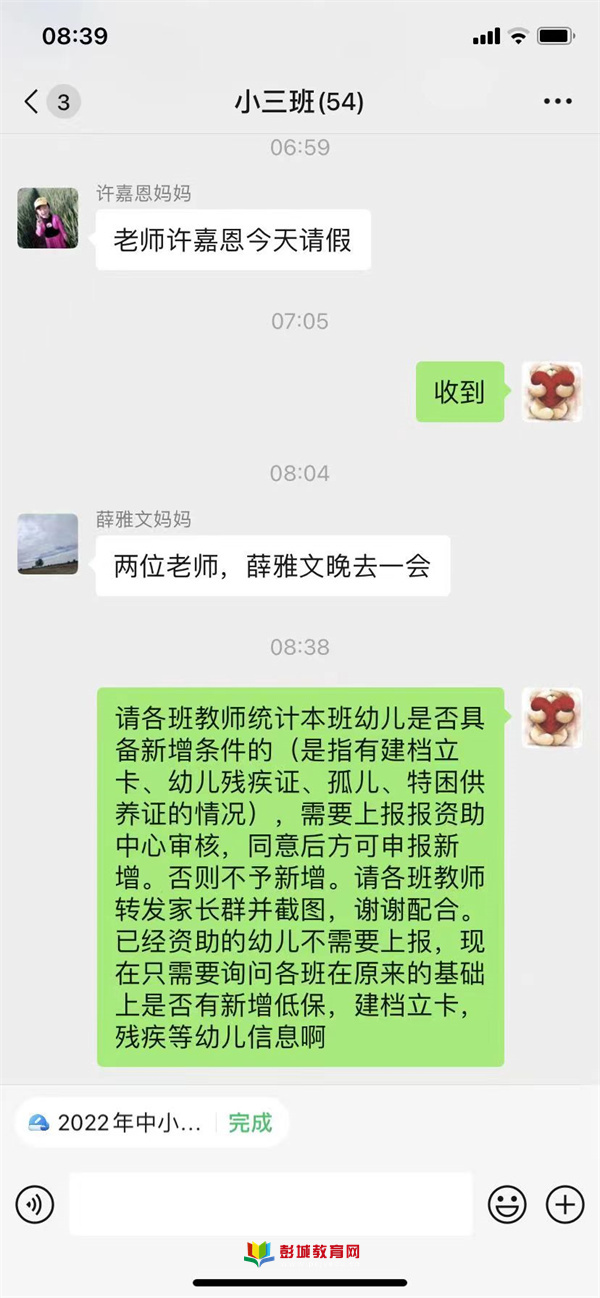
Task: Open the emoji picker
Action: click(507, 1203)
